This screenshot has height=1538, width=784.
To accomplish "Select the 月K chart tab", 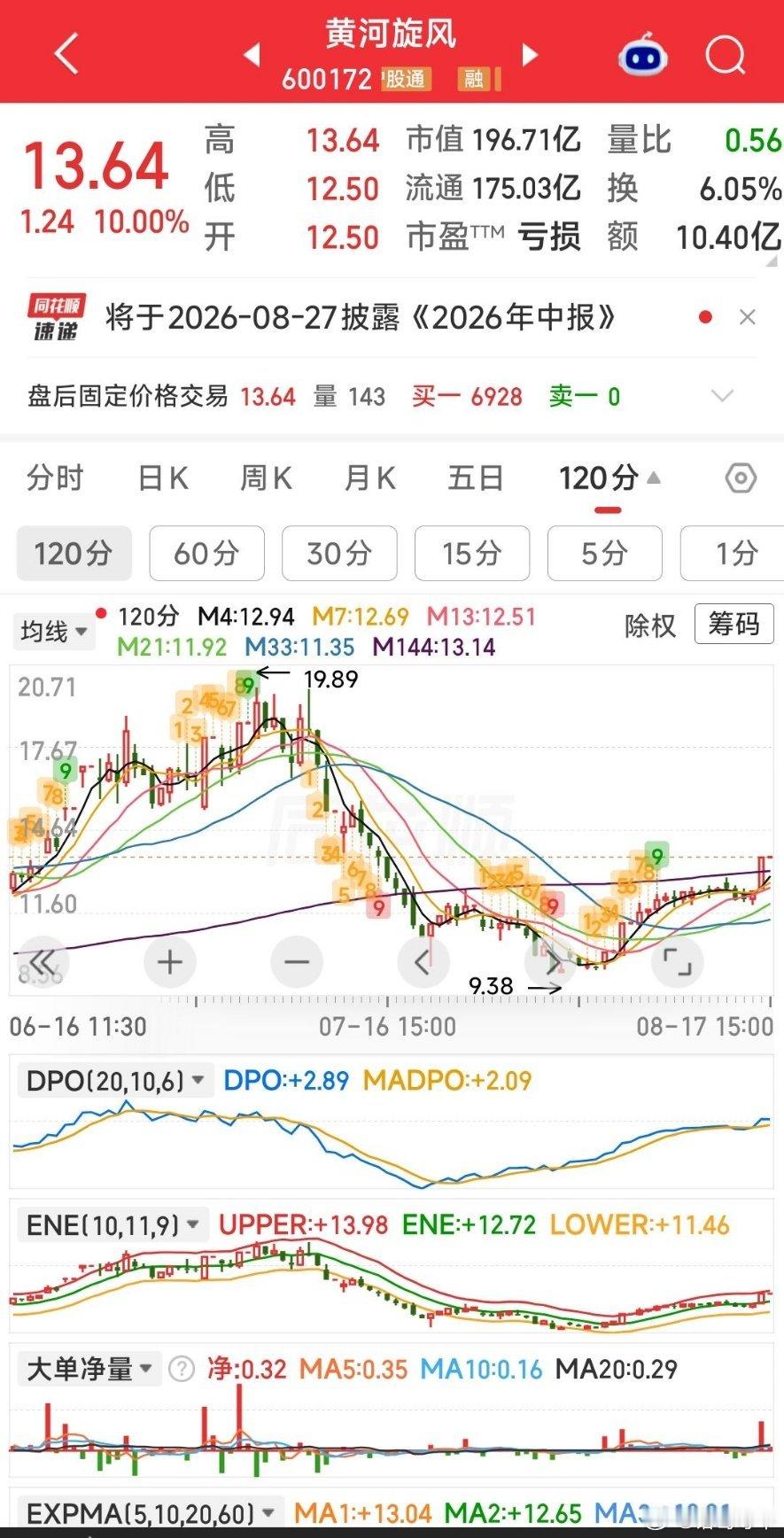I will point(369,478).
